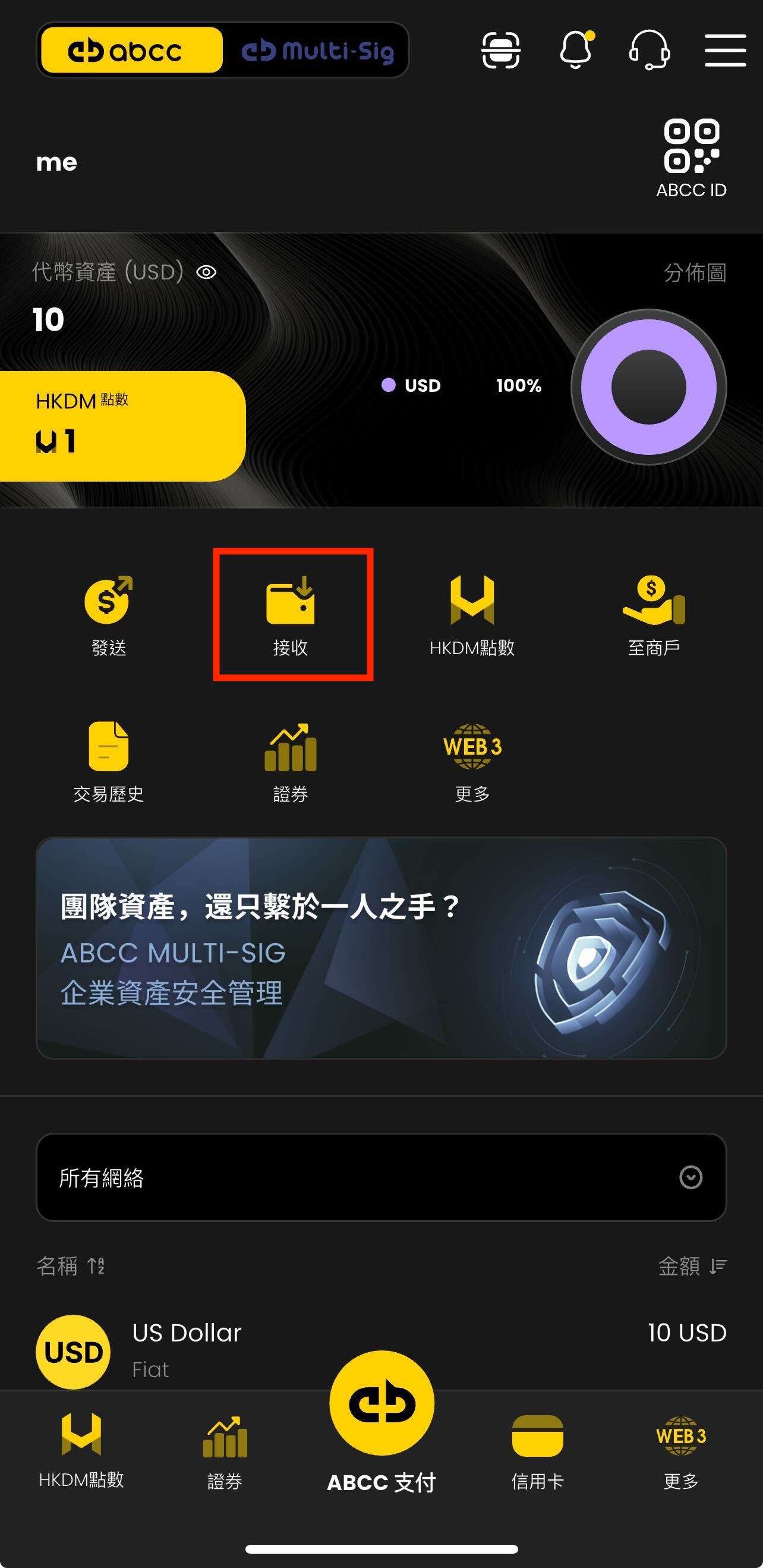Open the notifications bell
Viewport: 763px width, 1568px height.
point(575,50)
